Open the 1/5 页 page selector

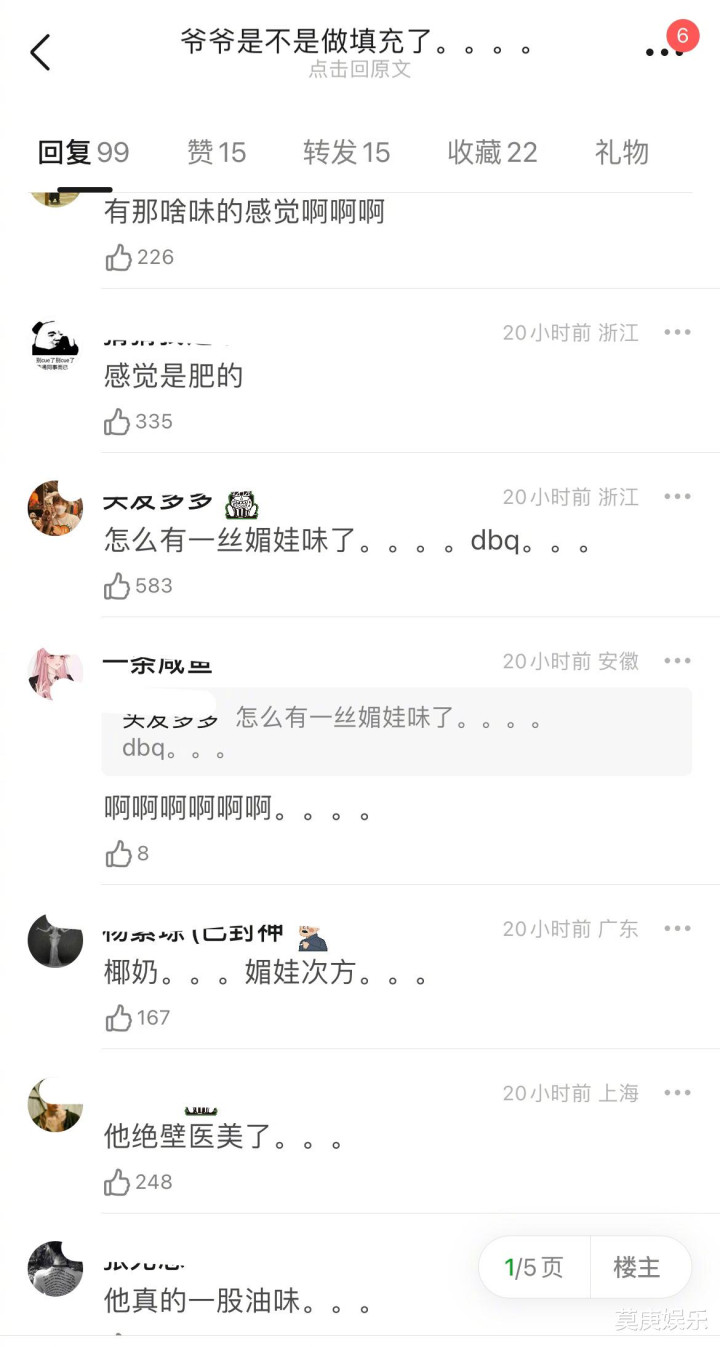pos(534,1267)
